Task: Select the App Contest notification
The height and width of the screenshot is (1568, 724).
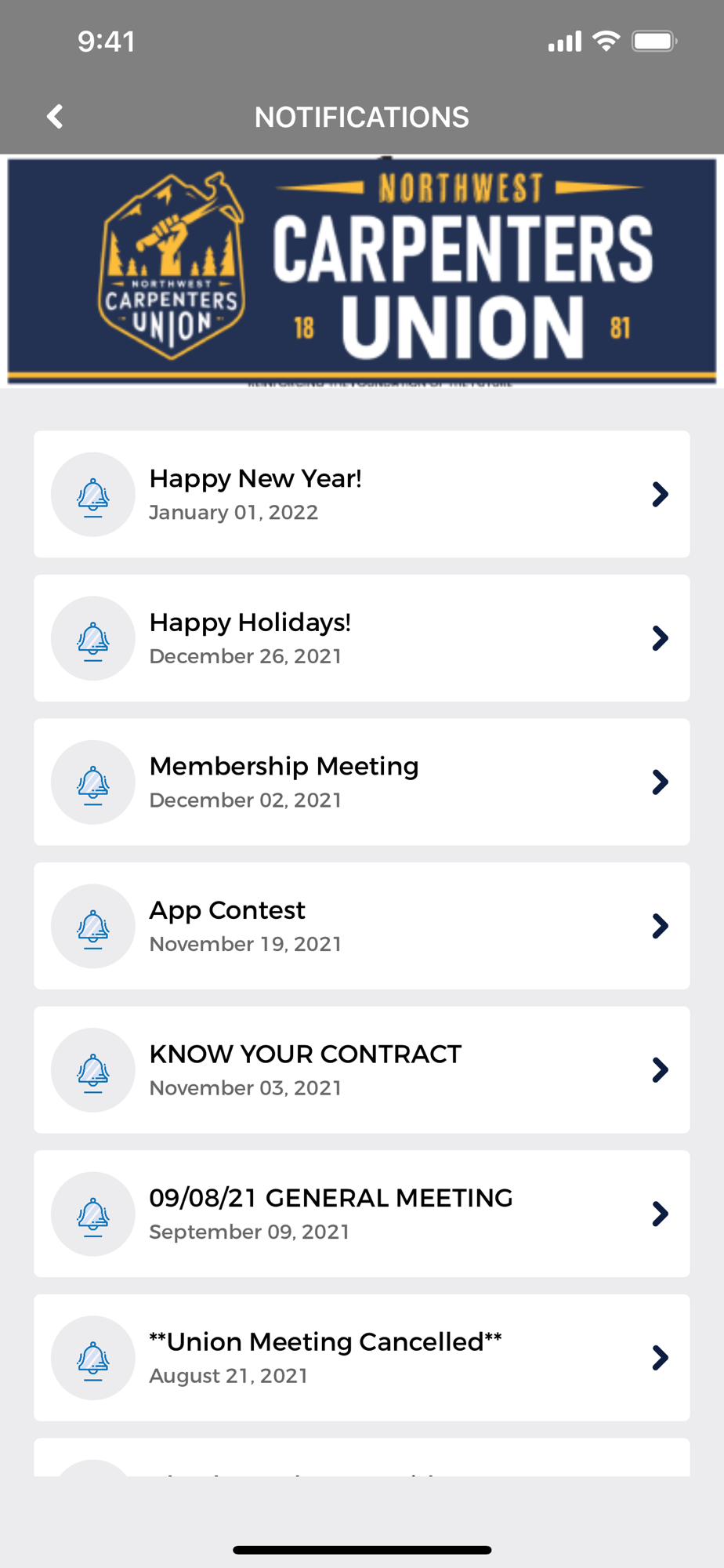Action: [x=361, y=926]
